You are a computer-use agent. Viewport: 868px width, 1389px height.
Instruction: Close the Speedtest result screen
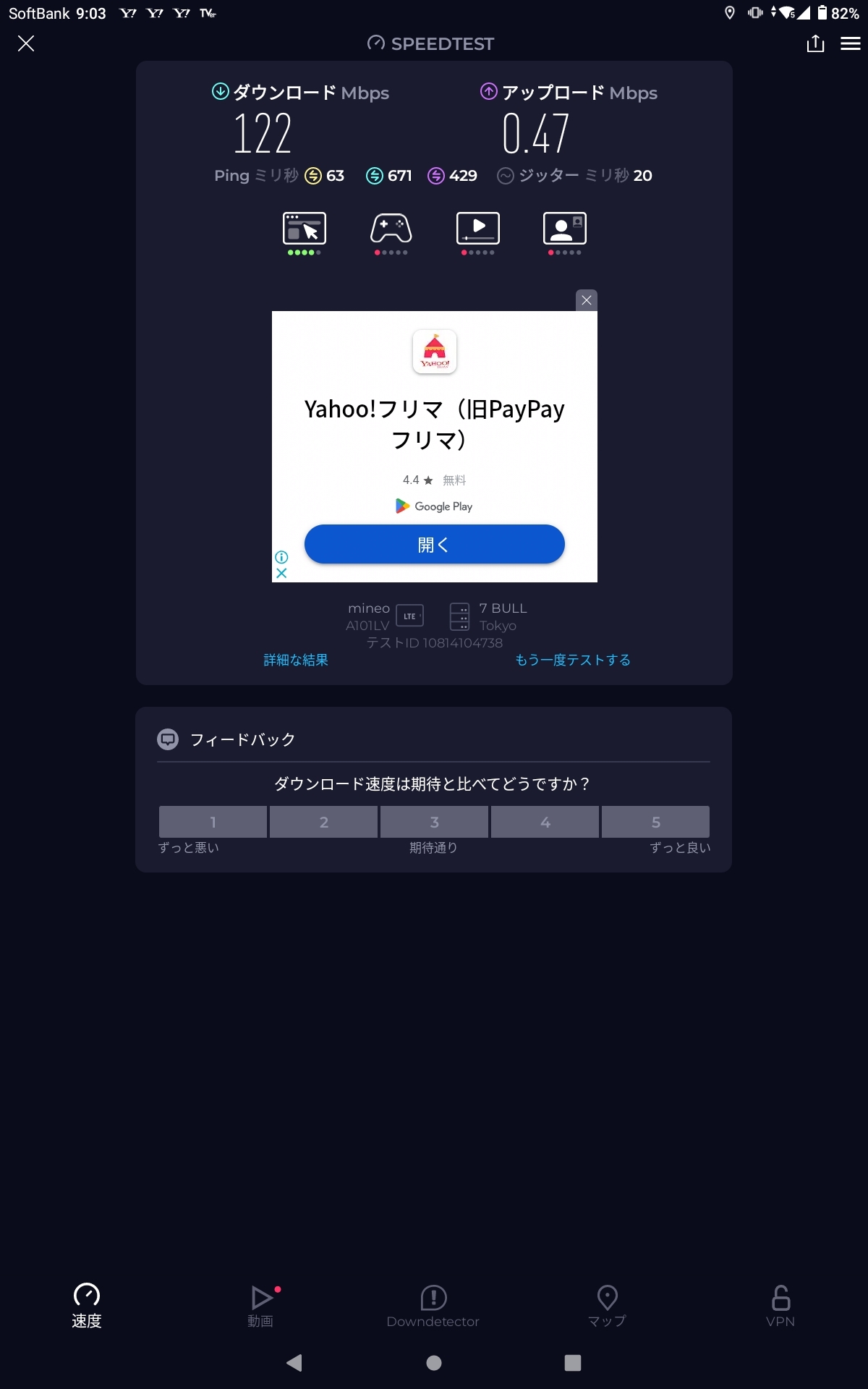click(26, 43)
